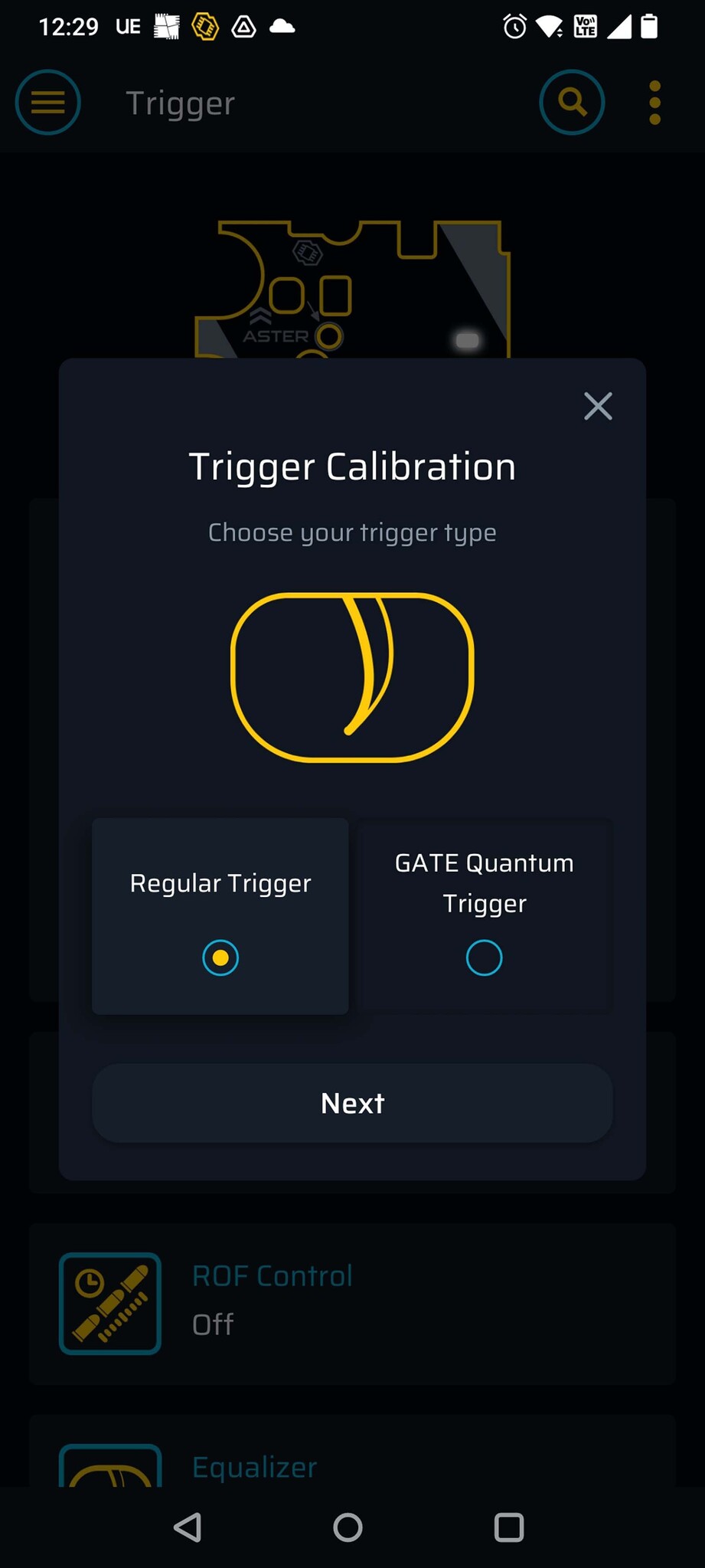Go to the home screen
Screen dimensions: 705x1568
click(x=348, y=1527)
